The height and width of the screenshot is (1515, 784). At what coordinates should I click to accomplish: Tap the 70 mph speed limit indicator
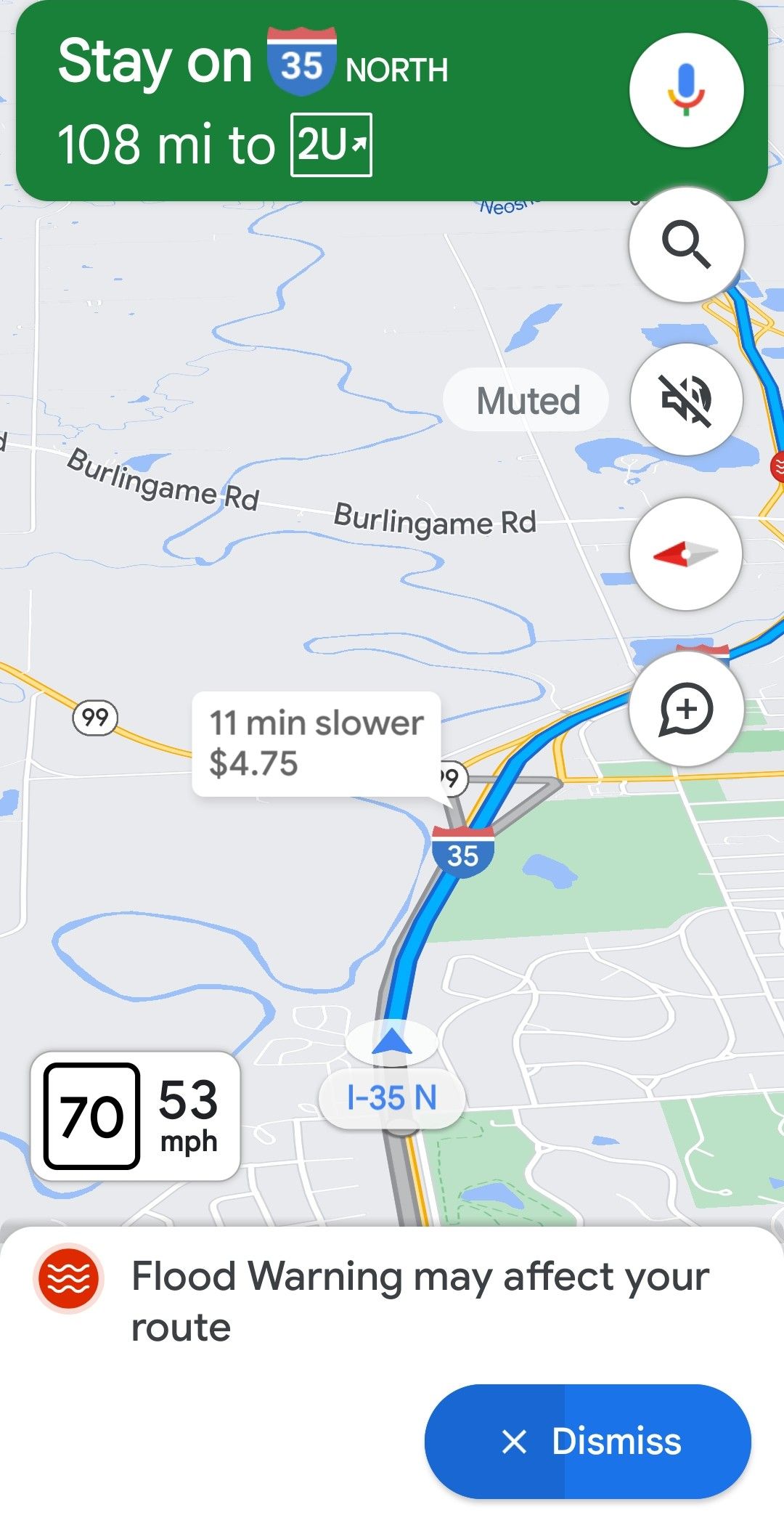pyautogui.click(x=91, y=1116)
